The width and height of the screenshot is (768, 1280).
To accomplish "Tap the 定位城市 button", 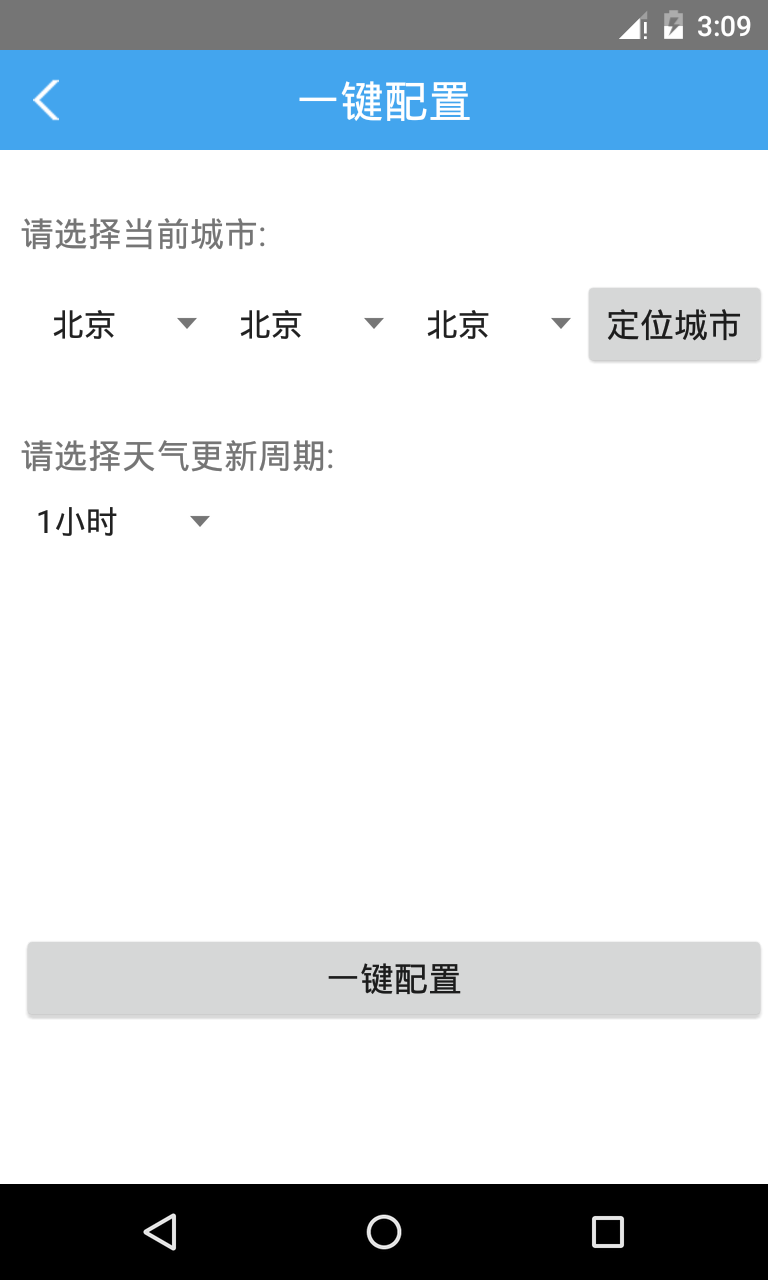I will pyautogui.click(x=674, y=324).
